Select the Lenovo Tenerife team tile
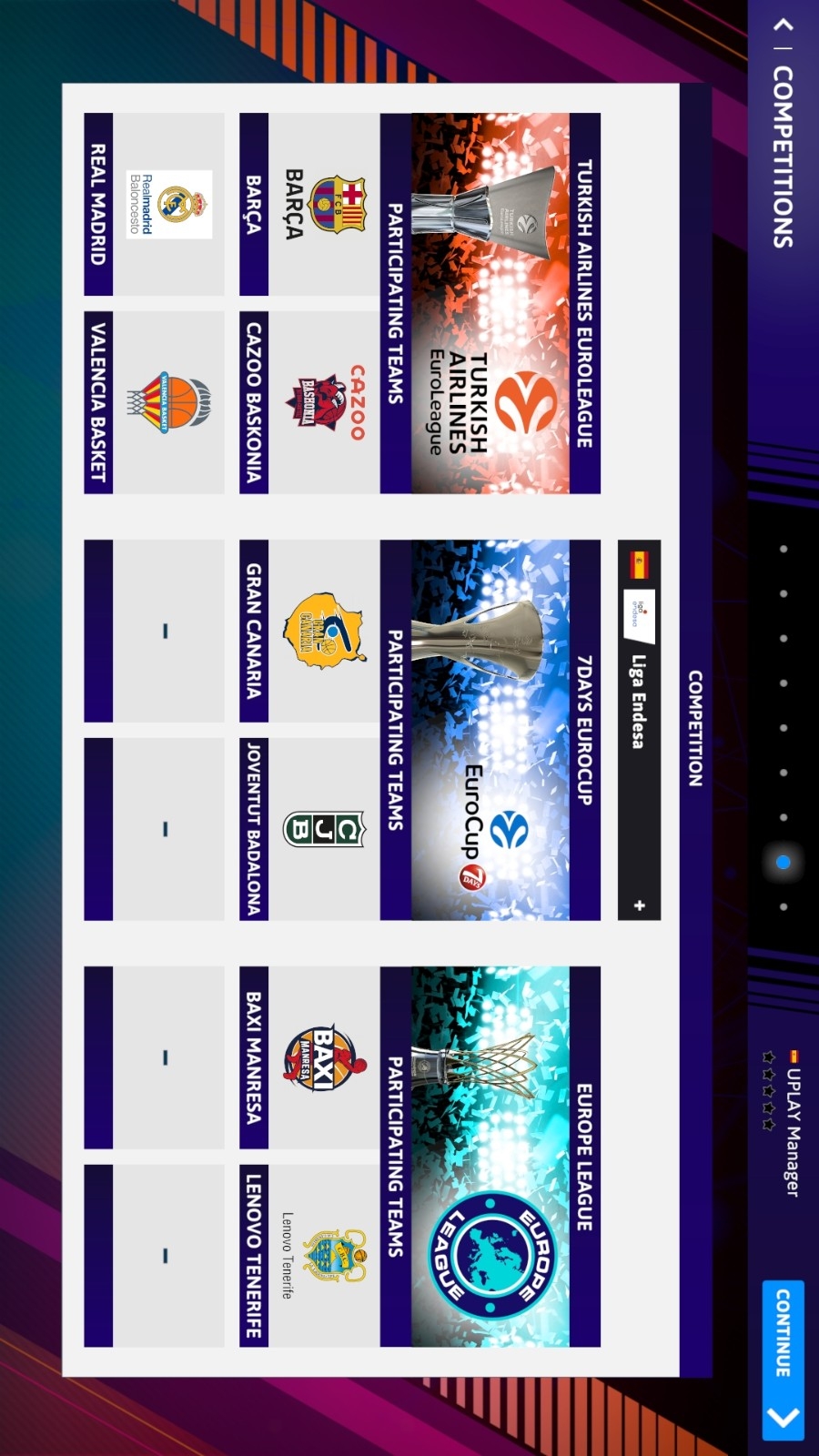Viewport: 819px width, 1456px height. click(309, 1256)
